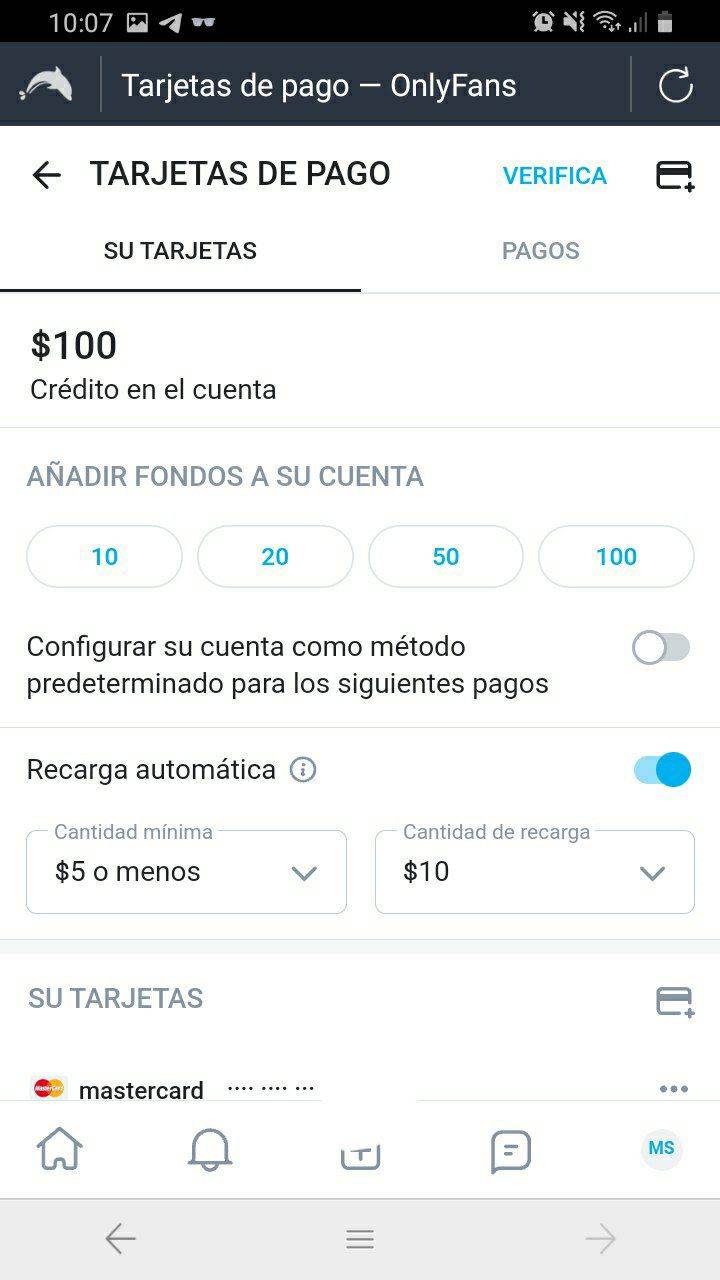The height and width of the screenshot is (1280, 720).
Task: Select the SU TARJETAS tab
Action: tap(180, 251)
